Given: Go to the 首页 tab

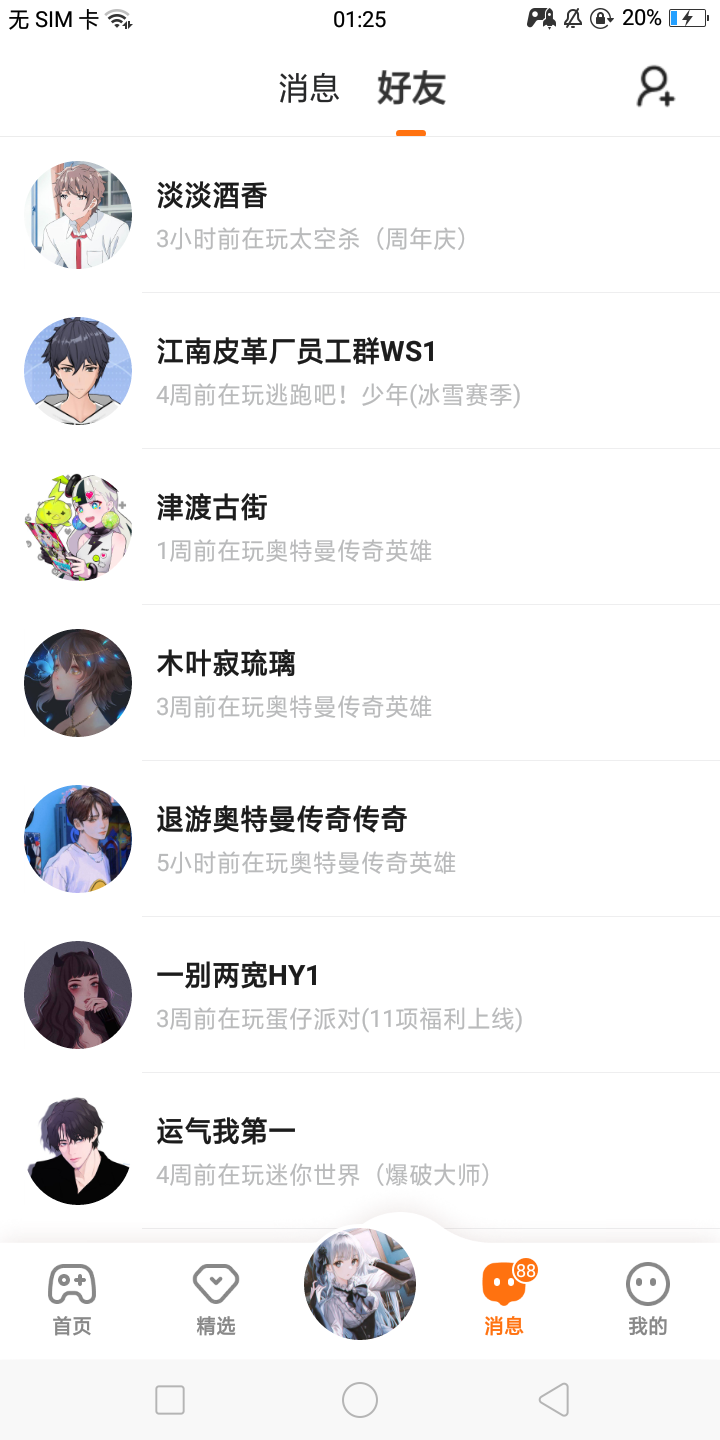Looking at the screenshot, I should click(72, 1300).
